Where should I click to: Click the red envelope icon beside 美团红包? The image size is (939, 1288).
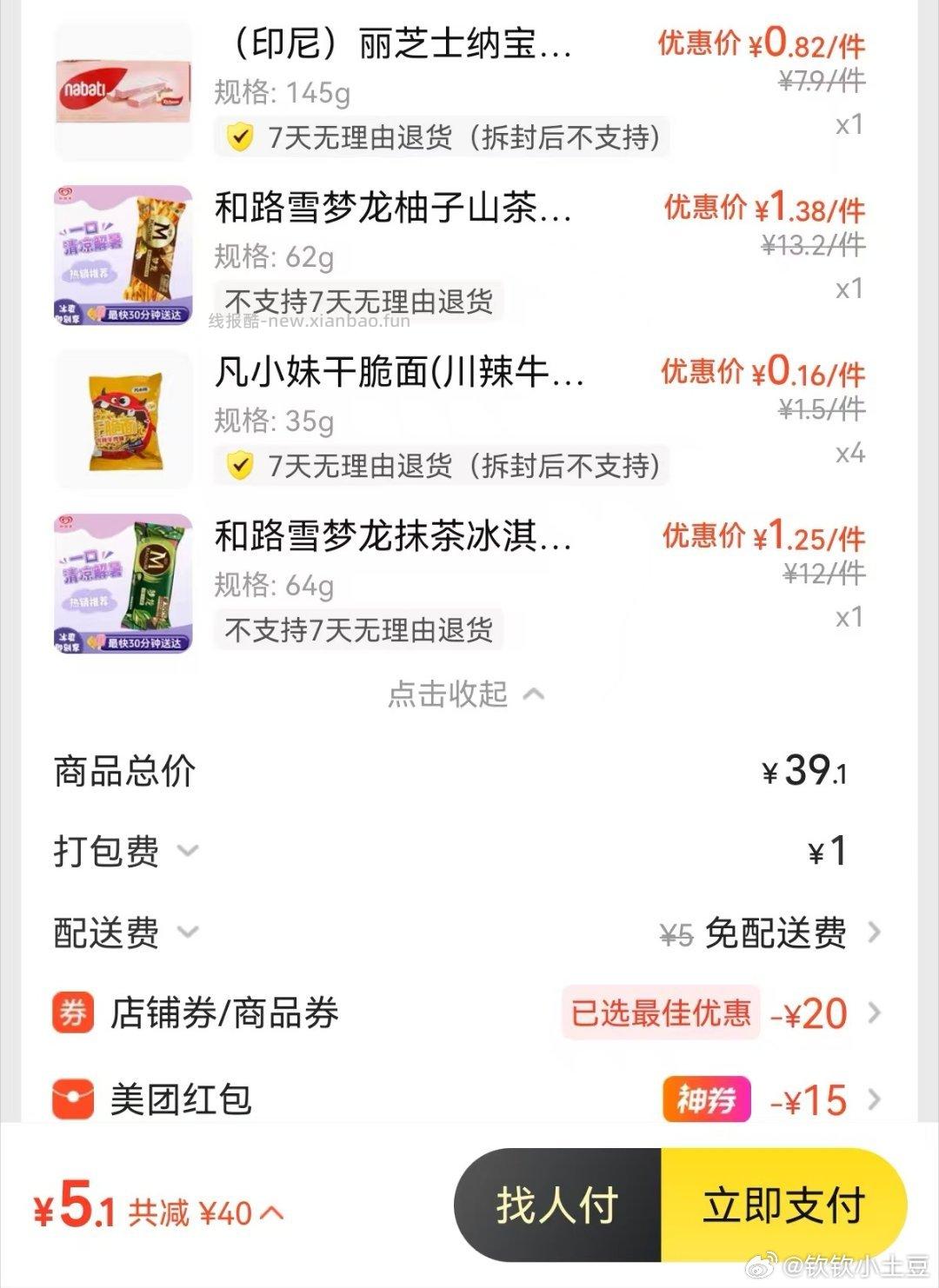click(74, 1098)
